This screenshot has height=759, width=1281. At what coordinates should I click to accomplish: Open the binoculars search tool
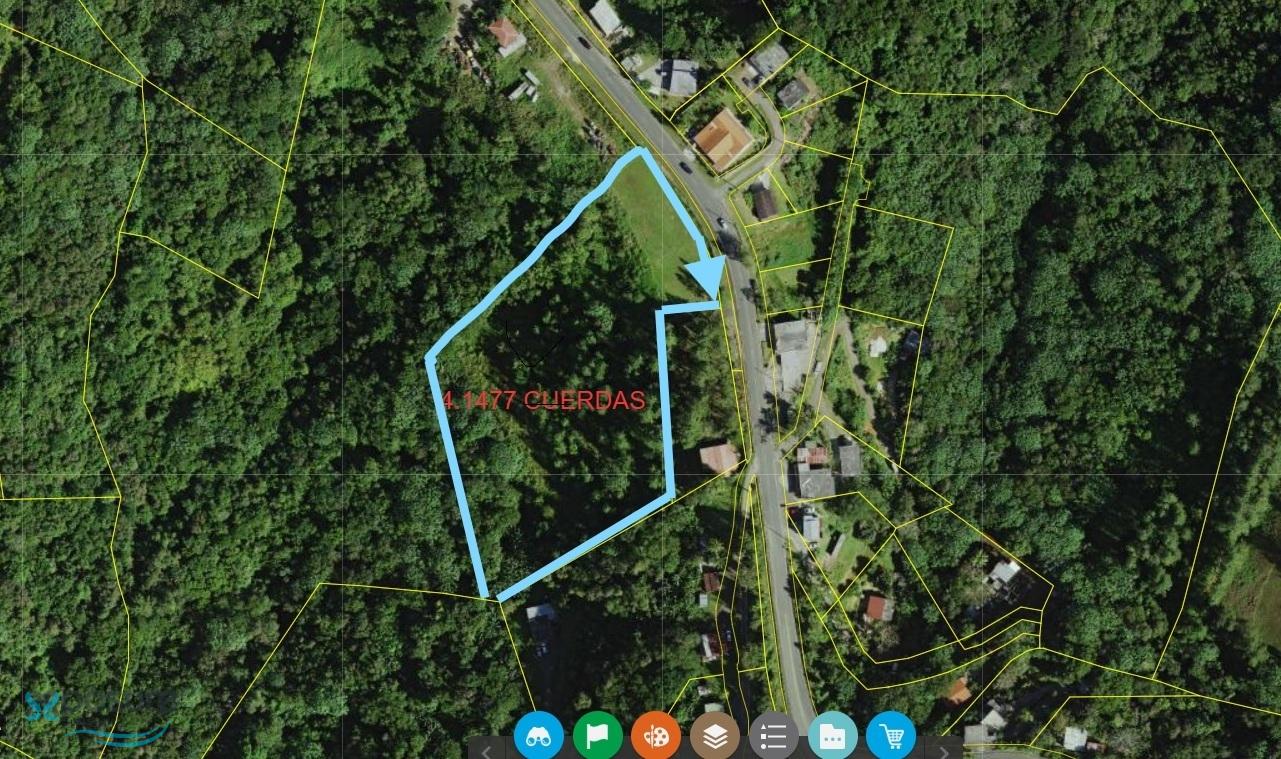point(538,737)
